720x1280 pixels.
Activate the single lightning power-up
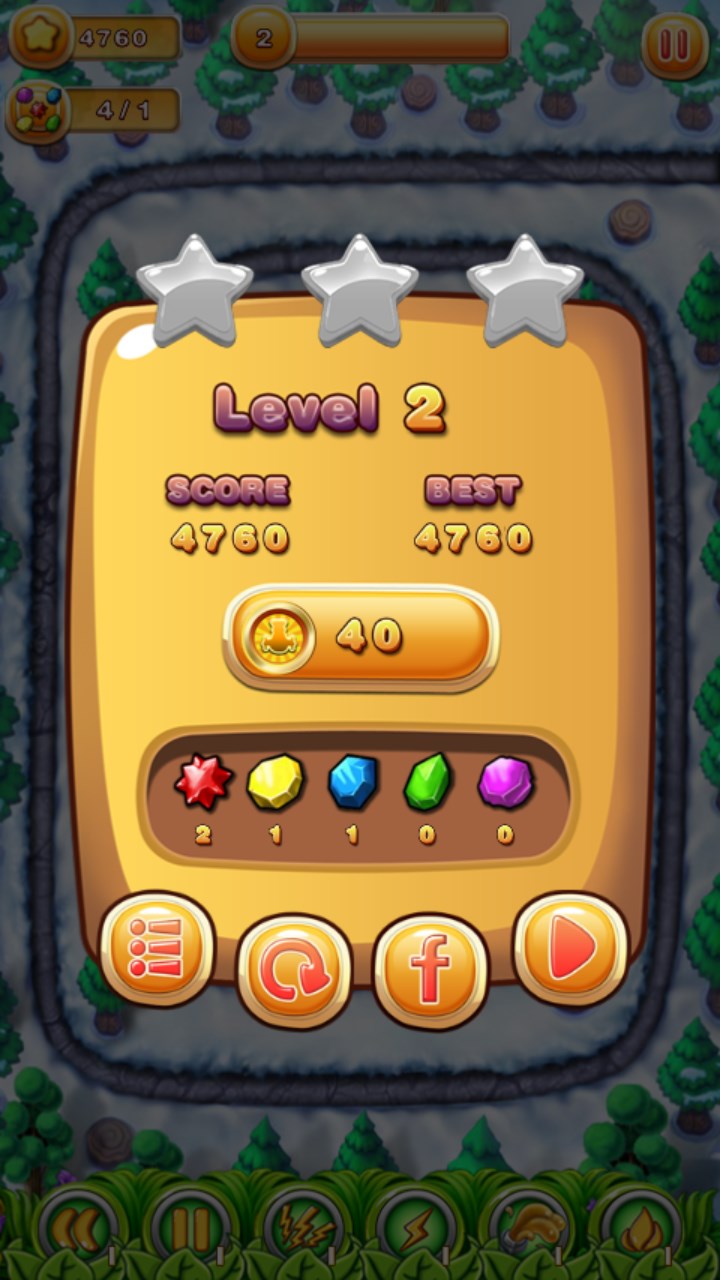click(418, 1229)
